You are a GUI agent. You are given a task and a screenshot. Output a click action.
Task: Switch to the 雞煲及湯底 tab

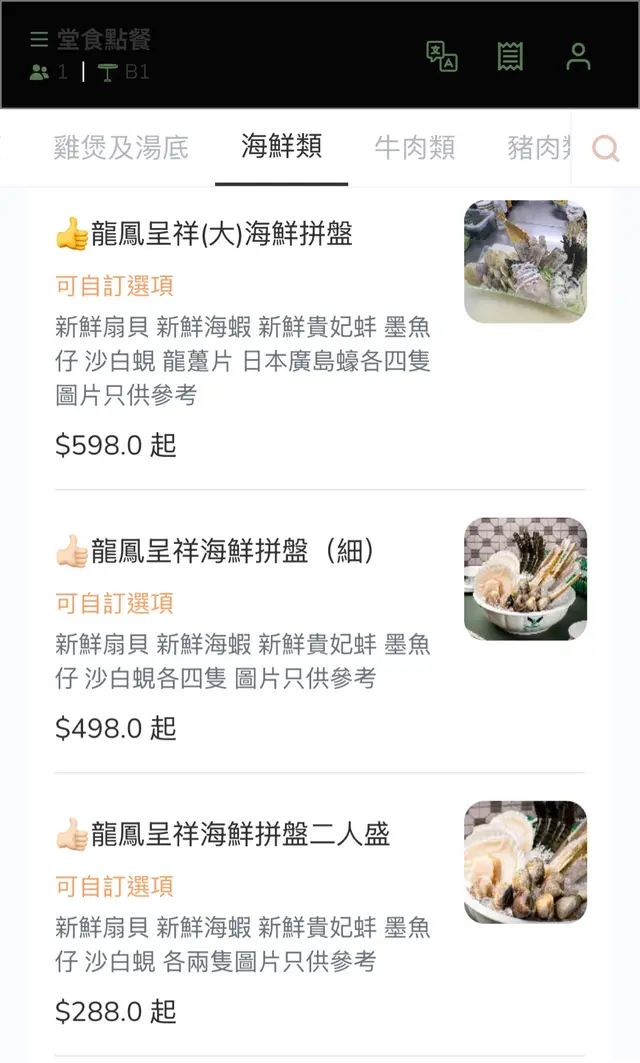point(121,148)
